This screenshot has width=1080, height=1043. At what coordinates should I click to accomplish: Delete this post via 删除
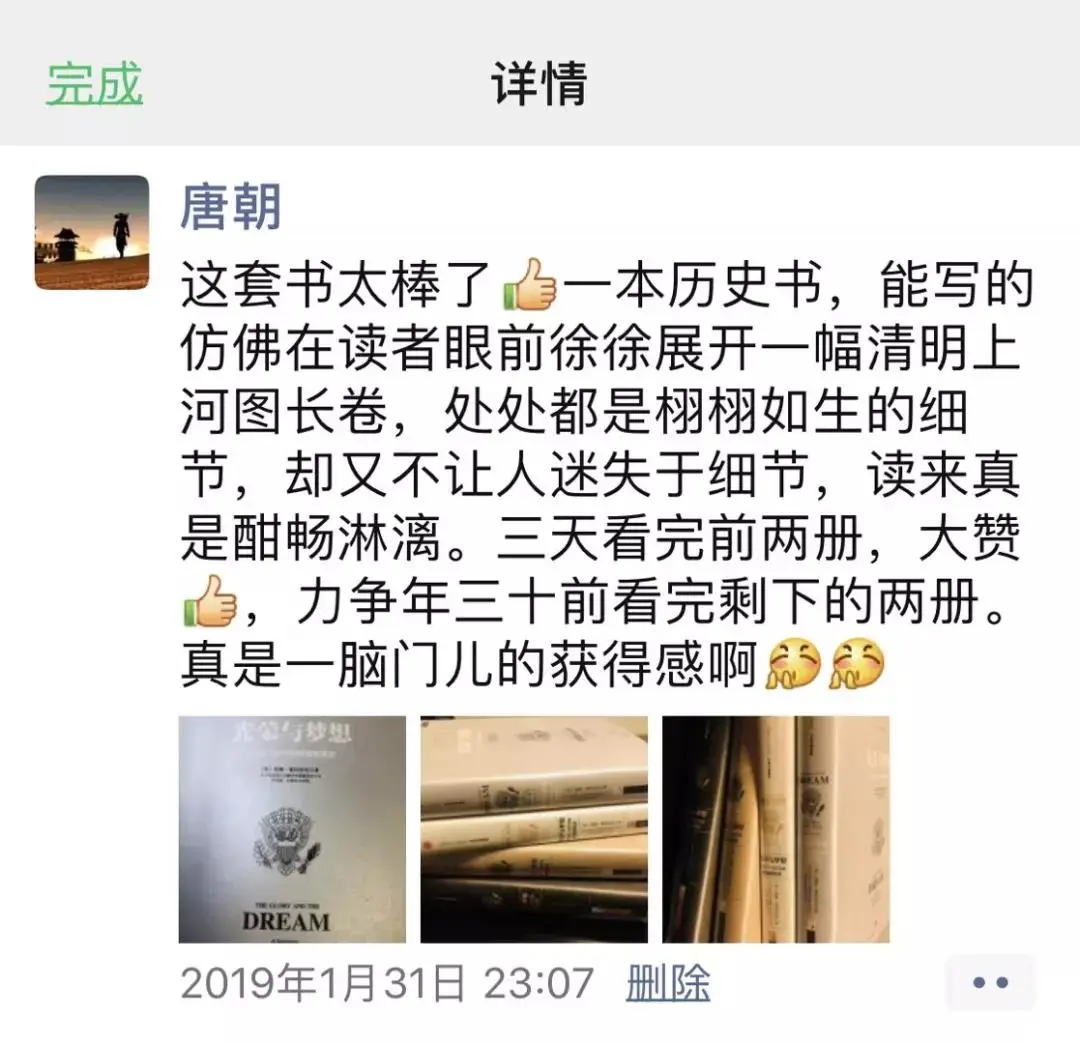point(668,983)
